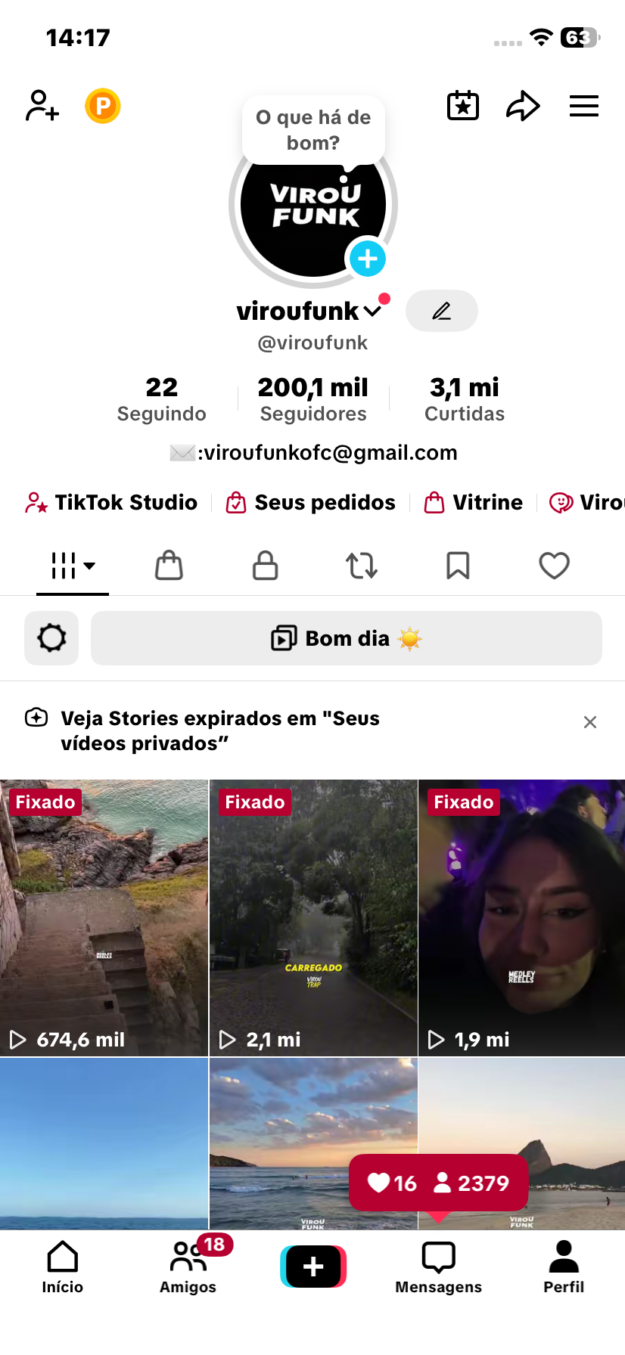The width and height of the screenshot is (625, 1355).
Task: Open the hamburger menu
Action: [584, 106]
